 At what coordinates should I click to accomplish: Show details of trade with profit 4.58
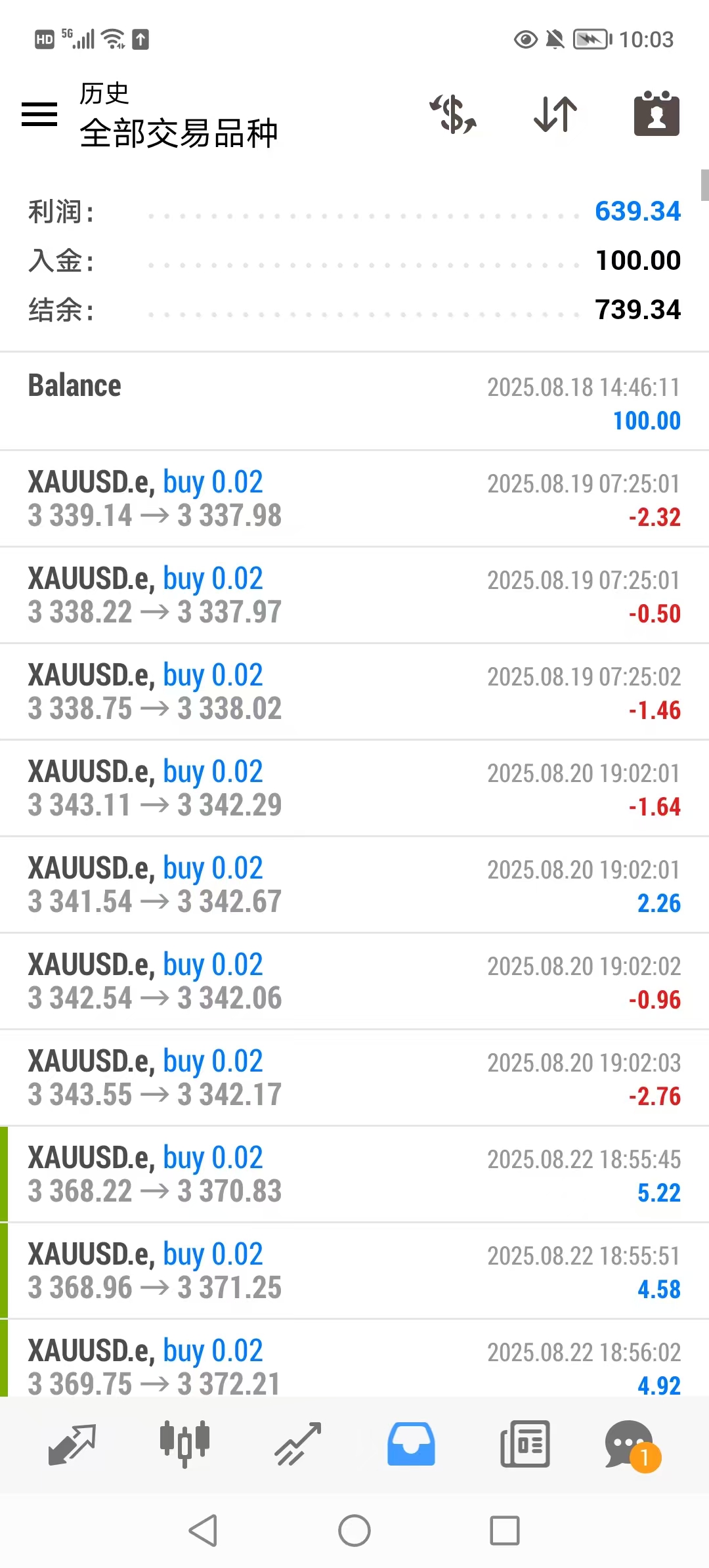354,1271
